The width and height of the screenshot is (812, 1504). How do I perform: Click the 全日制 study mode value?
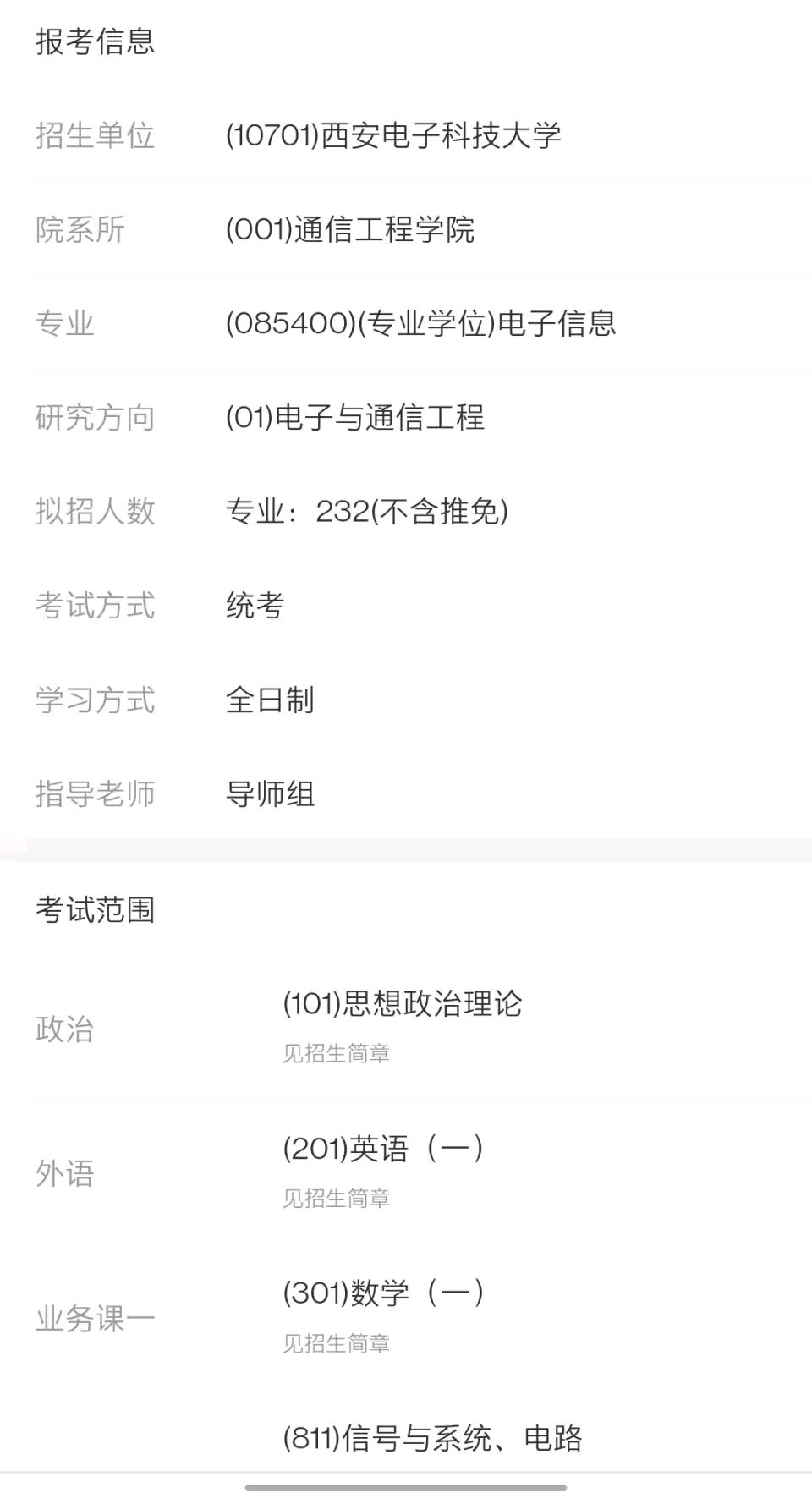coord(269,700)
